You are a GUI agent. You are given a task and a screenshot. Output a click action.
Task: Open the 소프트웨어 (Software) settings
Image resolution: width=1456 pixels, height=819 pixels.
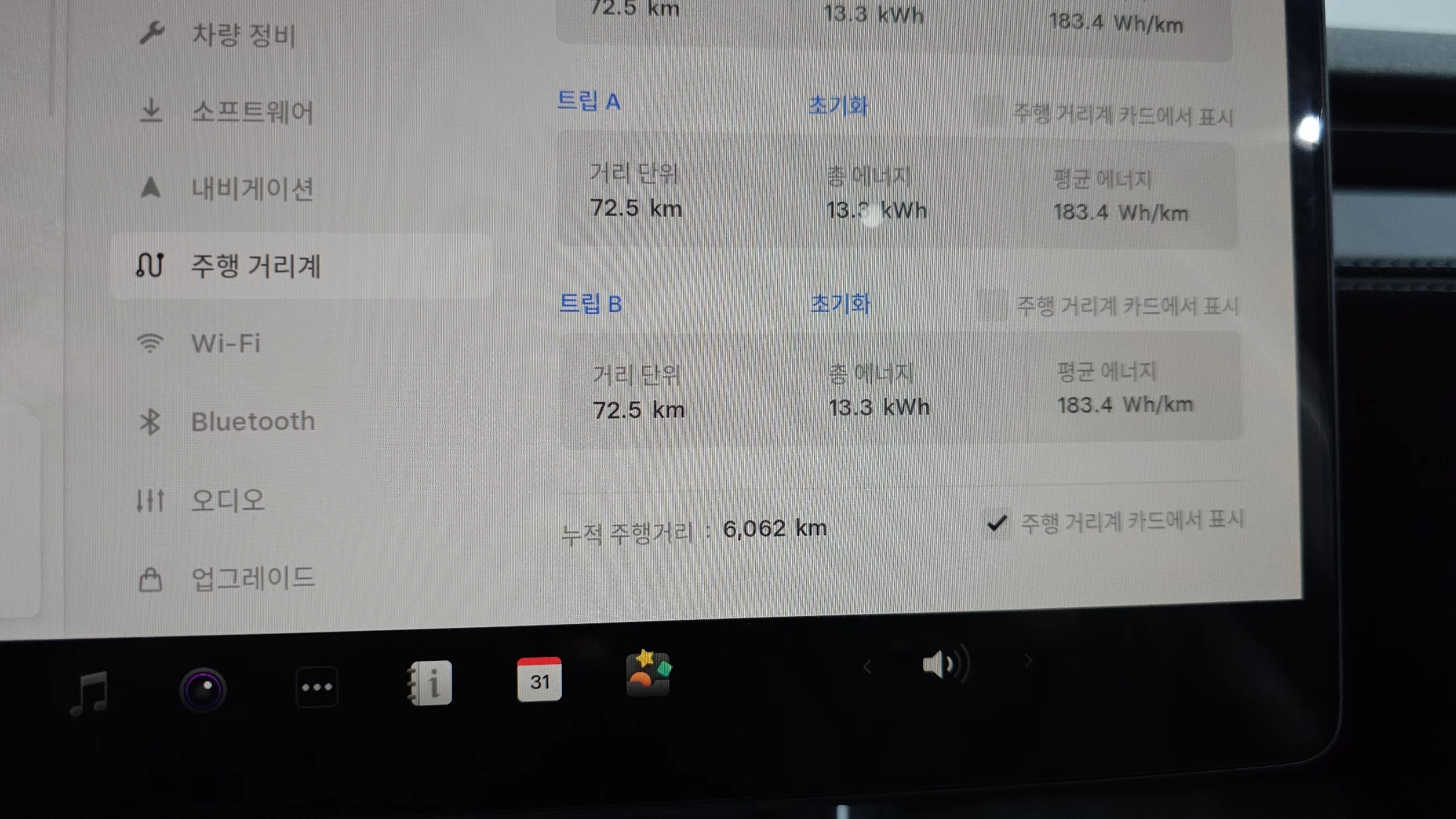251,111
